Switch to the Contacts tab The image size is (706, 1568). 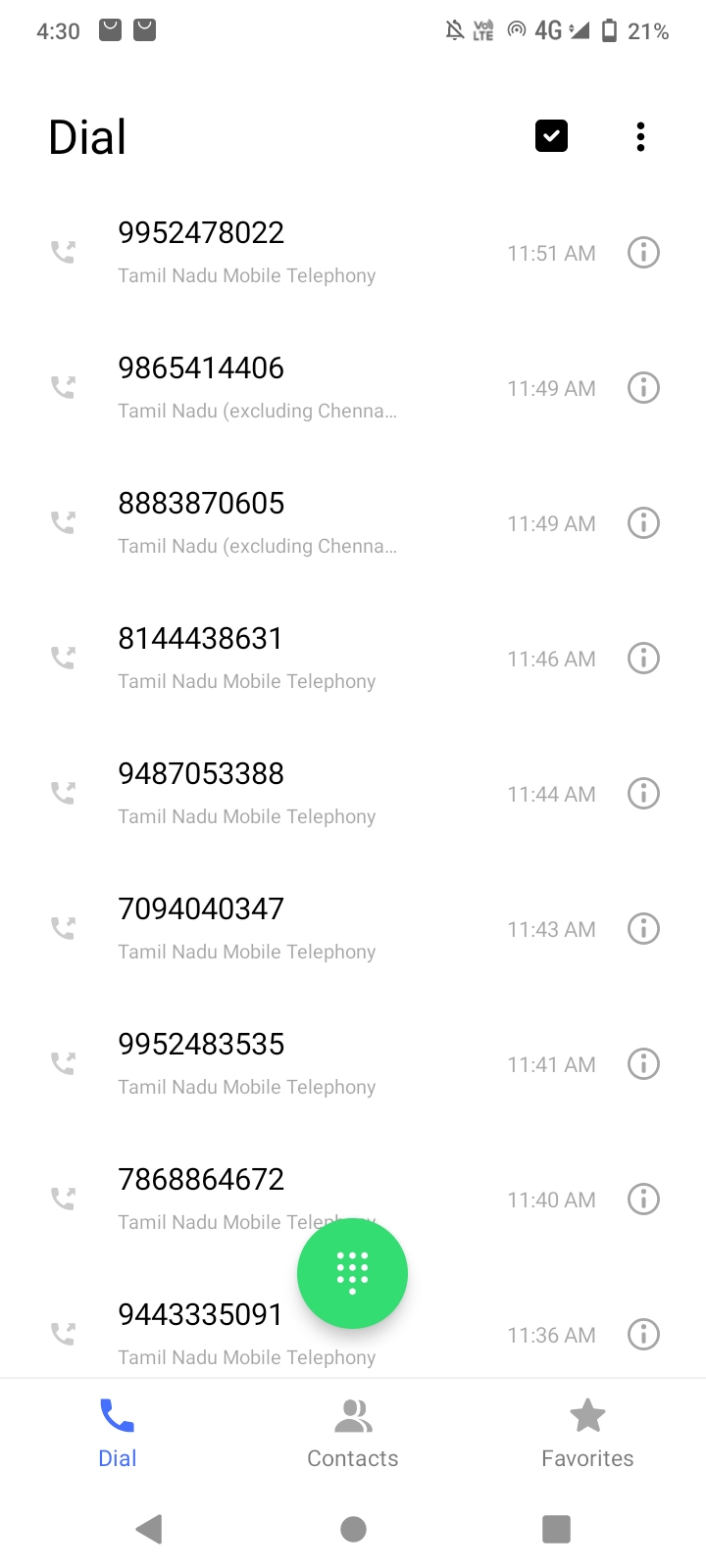pyautogui.click(x=353, y=1433)
